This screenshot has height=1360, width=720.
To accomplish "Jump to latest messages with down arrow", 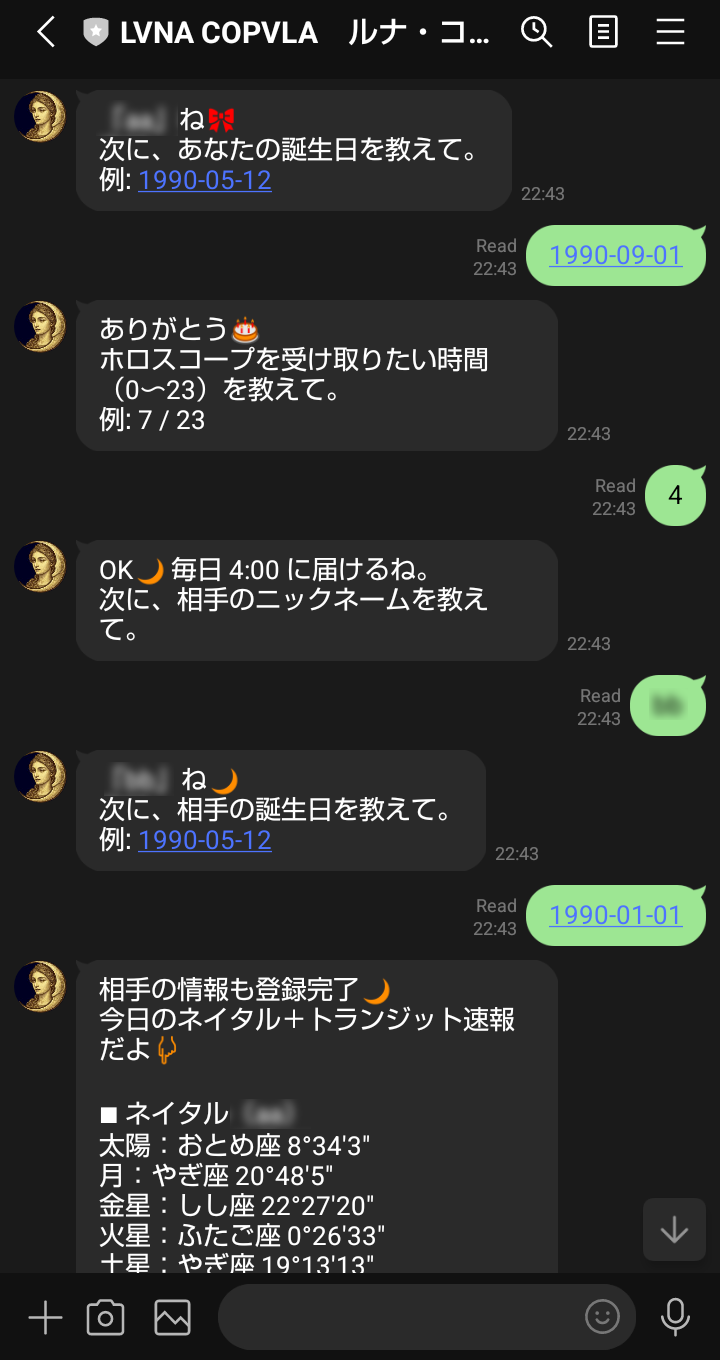I will tap(674, 1230).
